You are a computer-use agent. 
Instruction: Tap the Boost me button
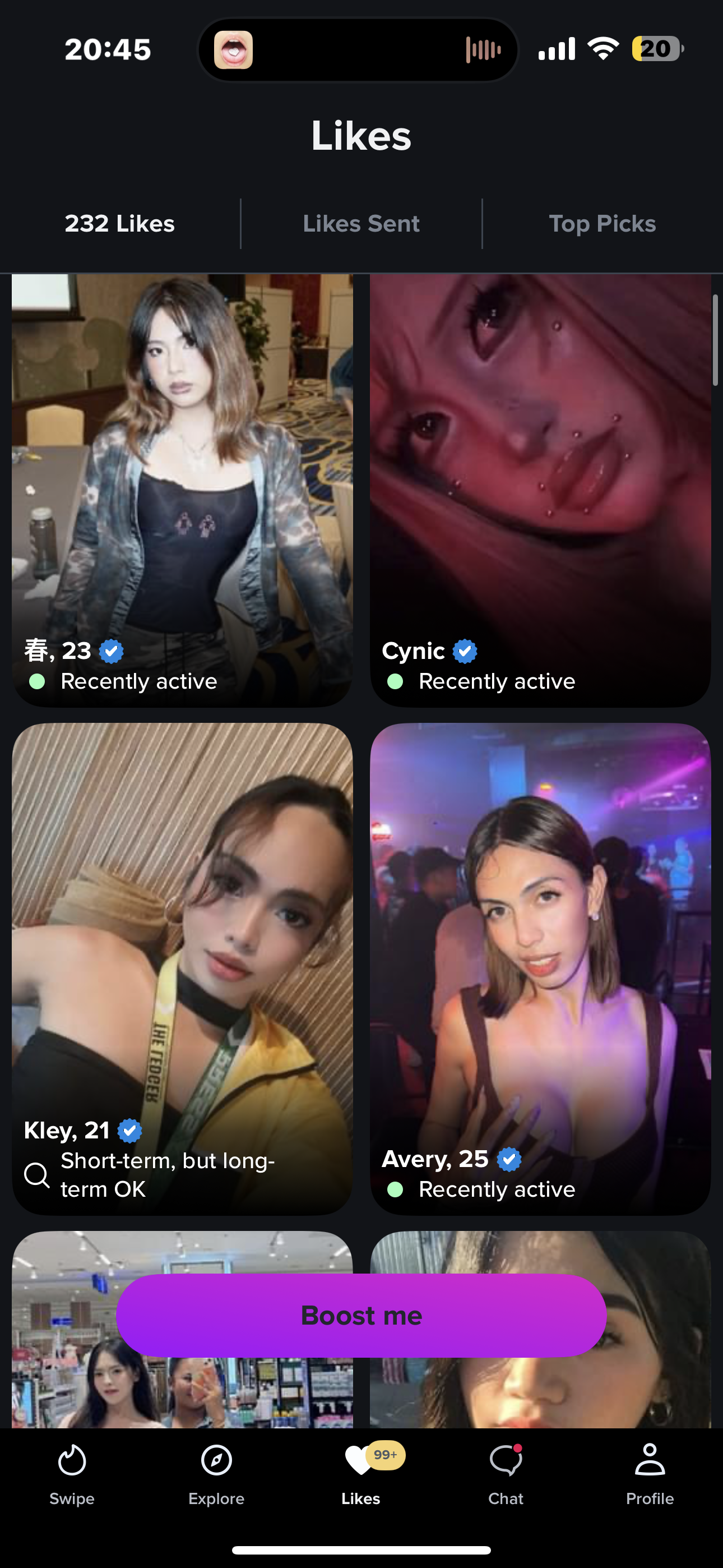tap(361, 1316)
